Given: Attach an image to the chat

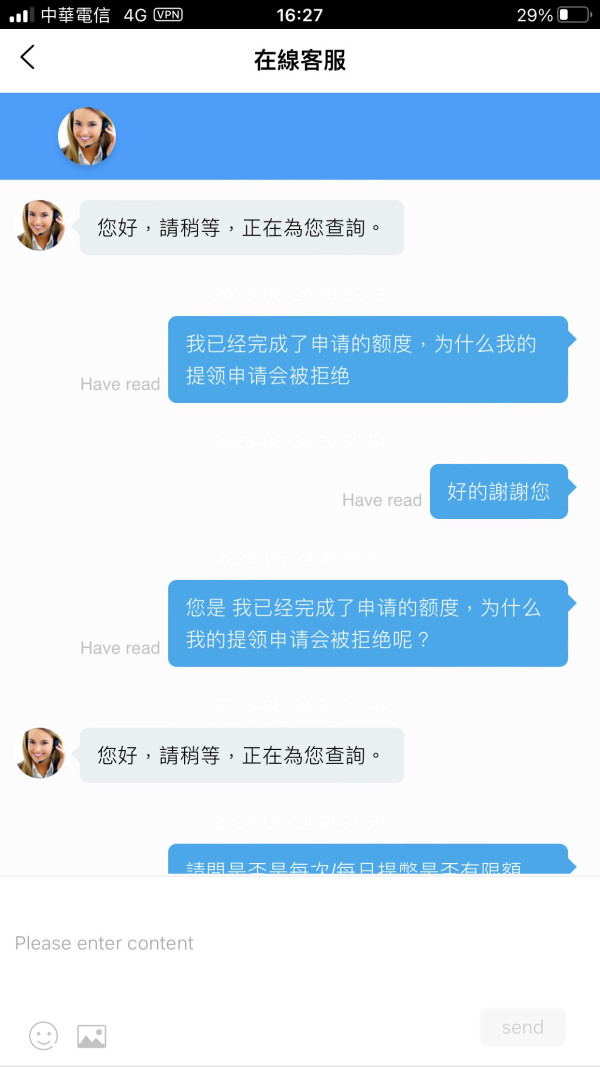Looking at the screenshot, I should (92, 1036).
